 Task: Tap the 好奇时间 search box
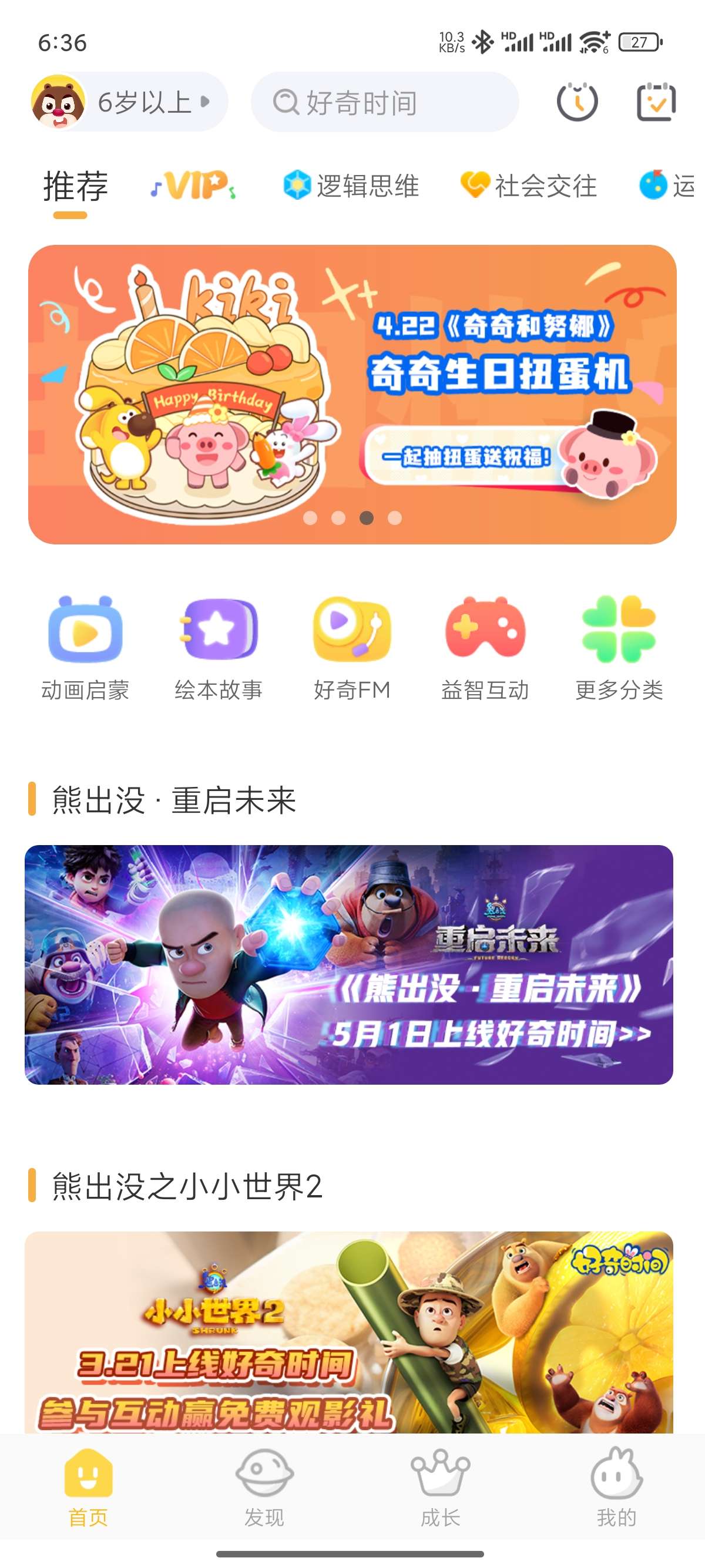(384, 102)
